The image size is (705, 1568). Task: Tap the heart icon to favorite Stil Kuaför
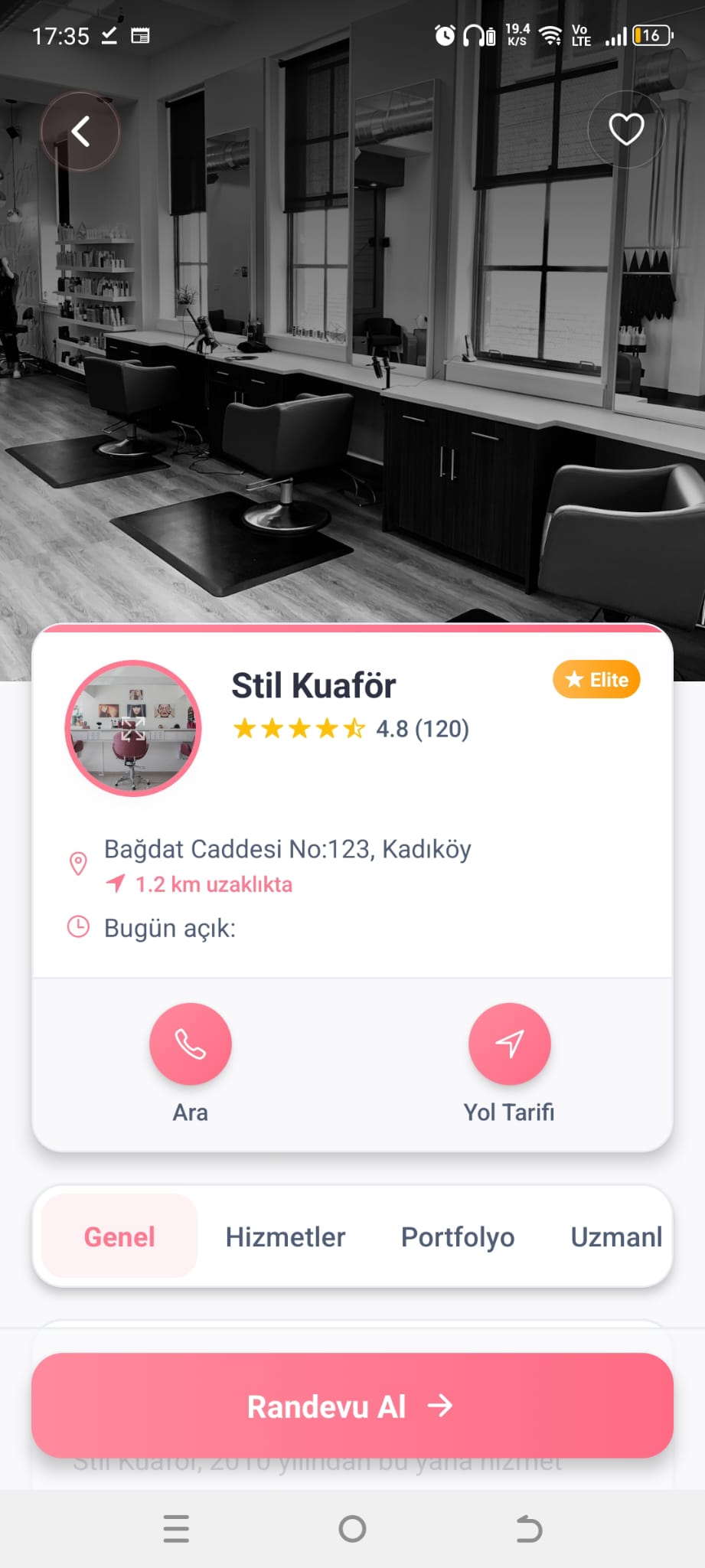click(625, 129)
